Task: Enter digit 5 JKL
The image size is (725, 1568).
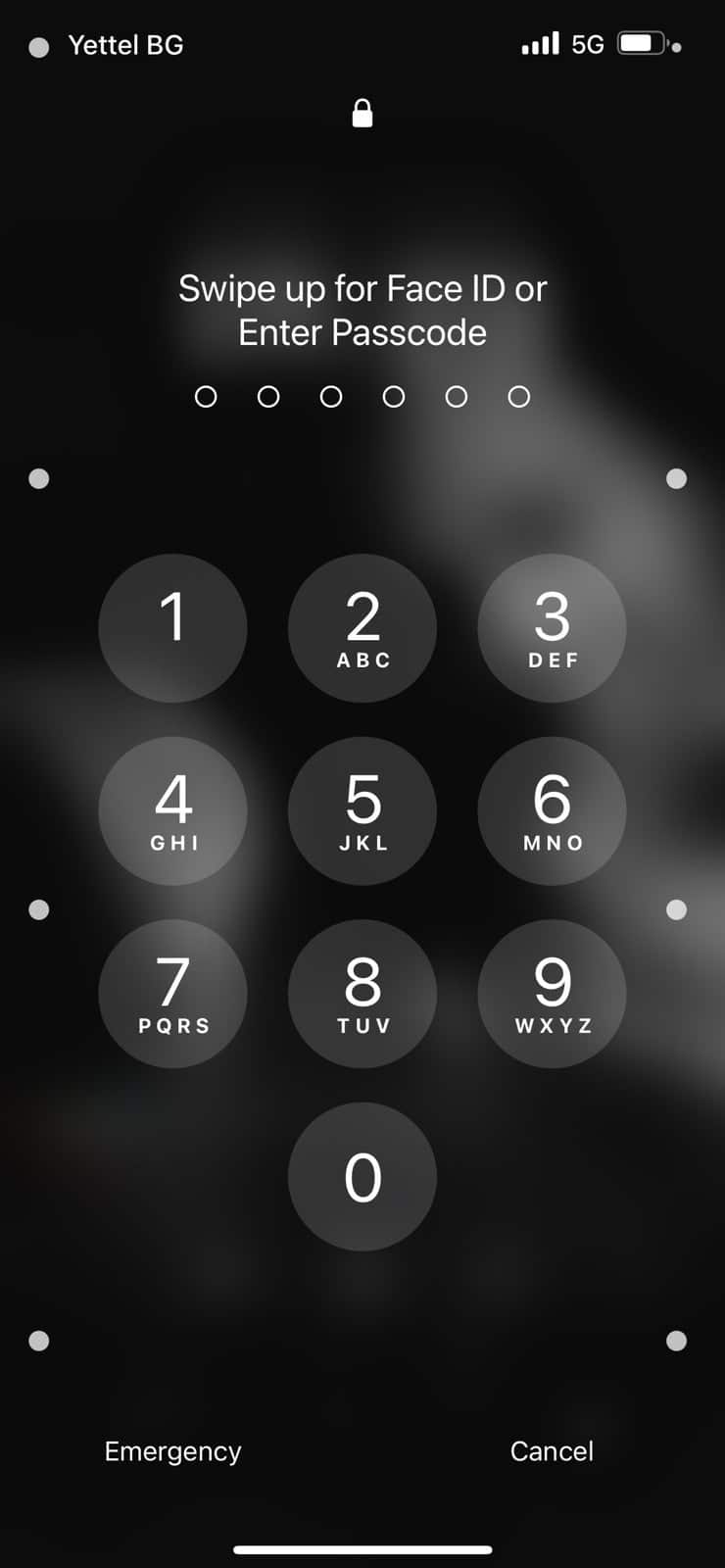Action: point(362,810)
